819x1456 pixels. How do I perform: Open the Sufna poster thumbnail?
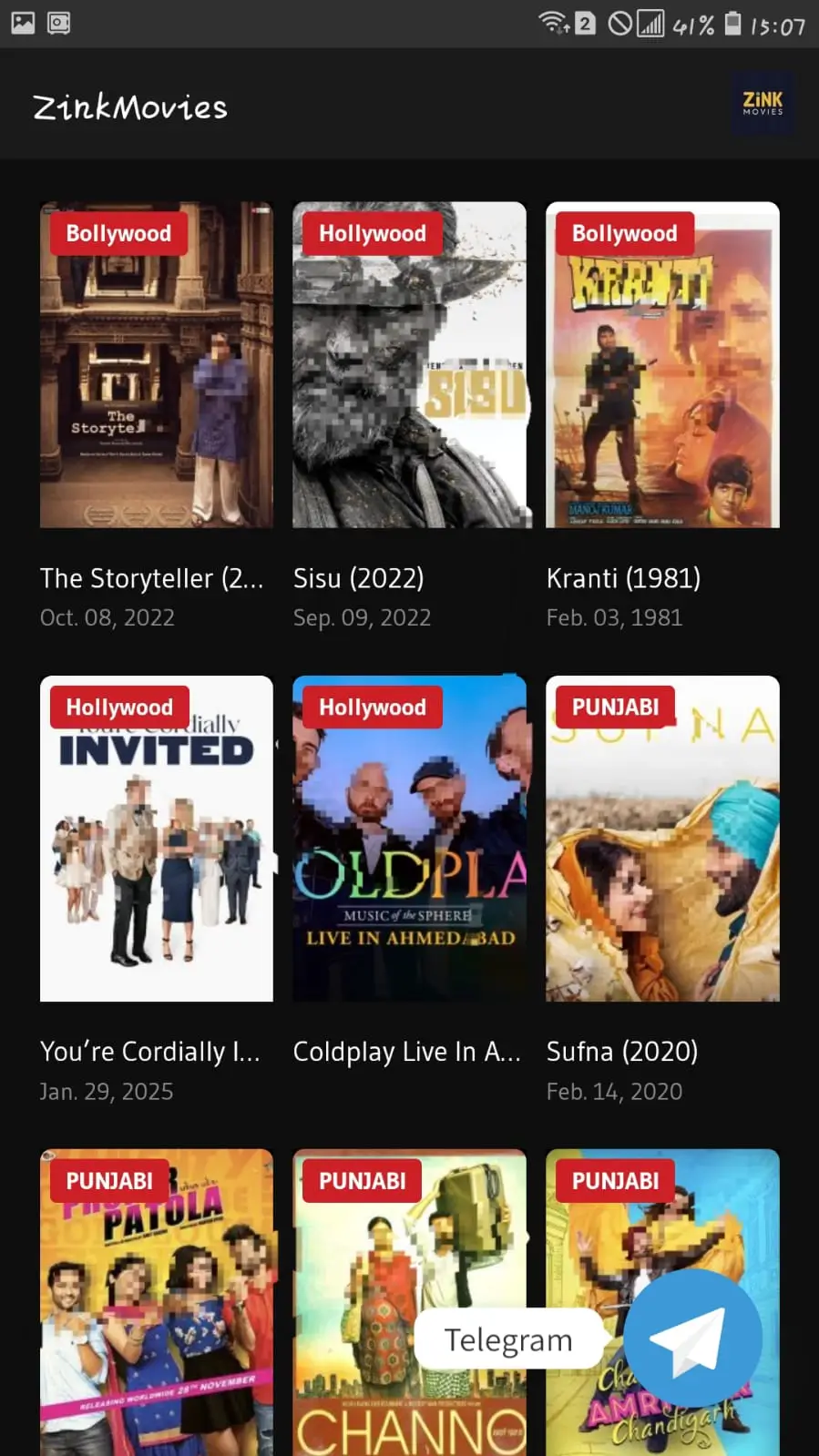coord(662,838)
